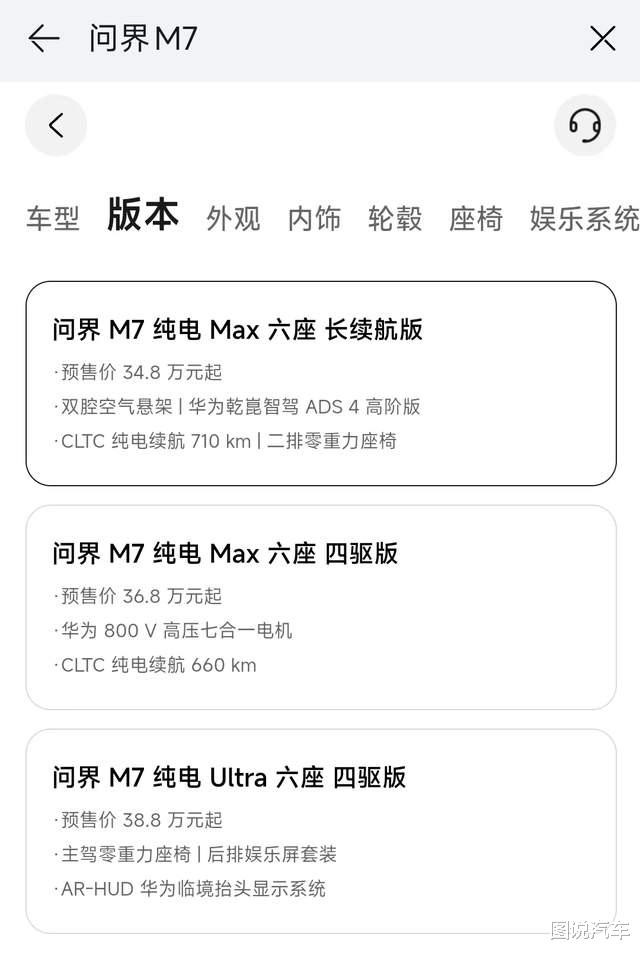
Task: Switch to the 车型 tab
Action: (x=52, y=218)
